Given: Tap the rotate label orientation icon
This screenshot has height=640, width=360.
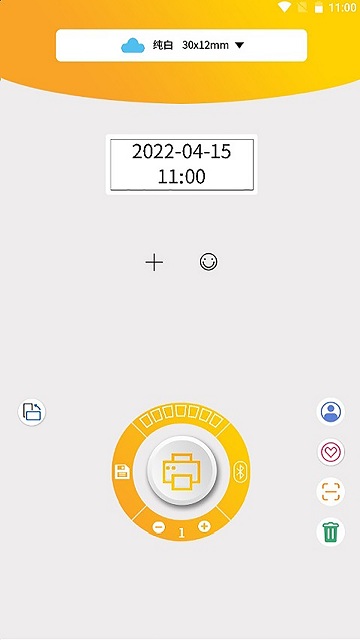Looking at the screenshot, I should click(x=32, y=412).
